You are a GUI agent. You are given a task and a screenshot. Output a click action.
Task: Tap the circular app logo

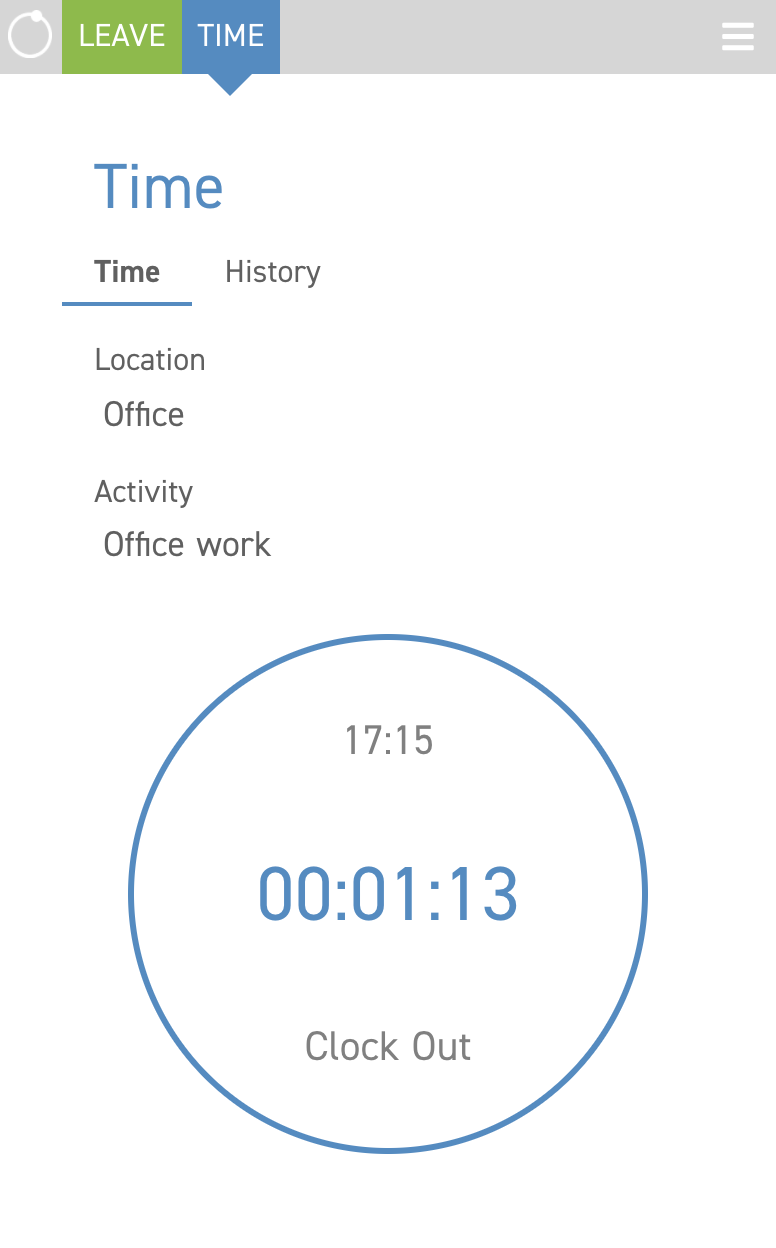point(30,35)
